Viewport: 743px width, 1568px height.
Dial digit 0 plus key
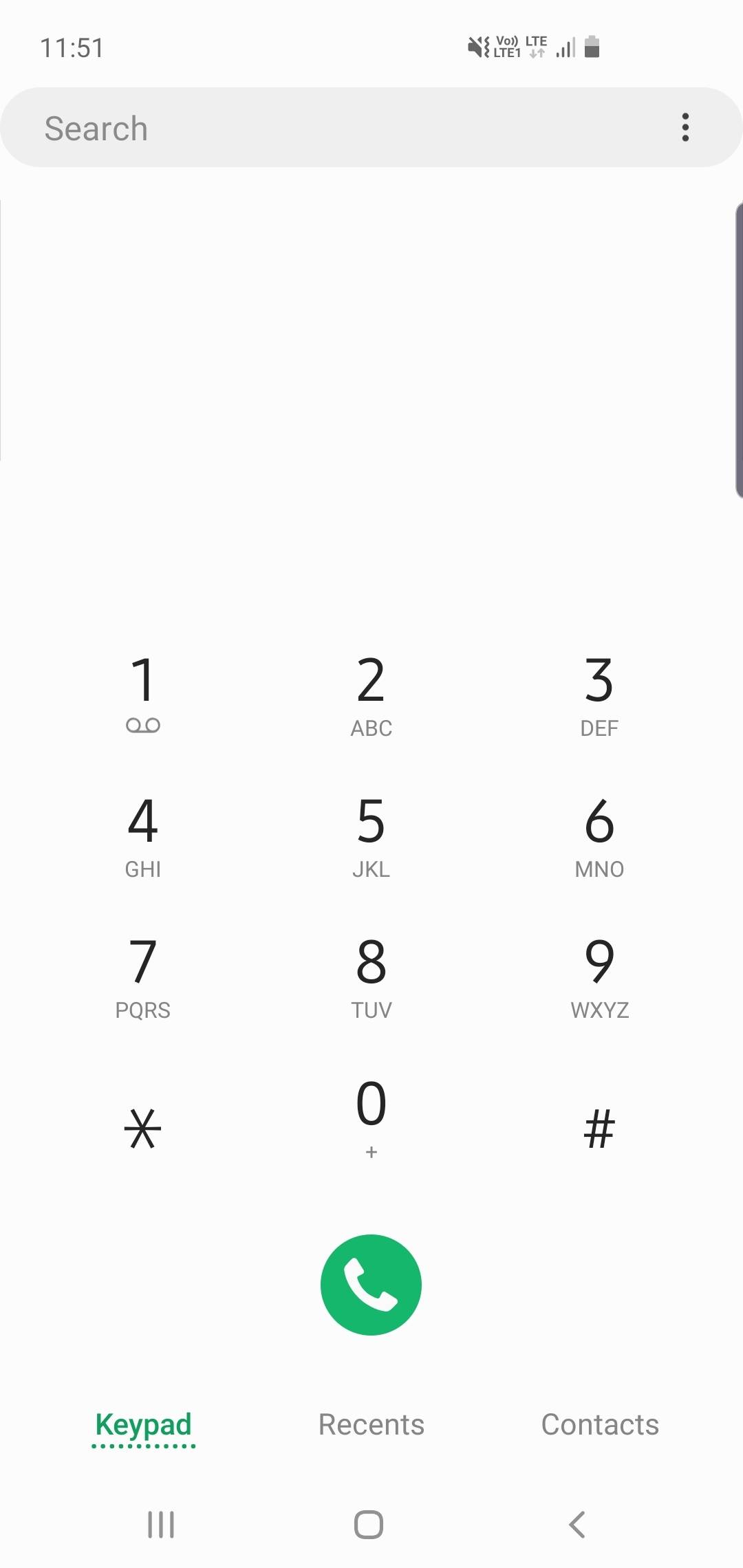[371, 1118]
